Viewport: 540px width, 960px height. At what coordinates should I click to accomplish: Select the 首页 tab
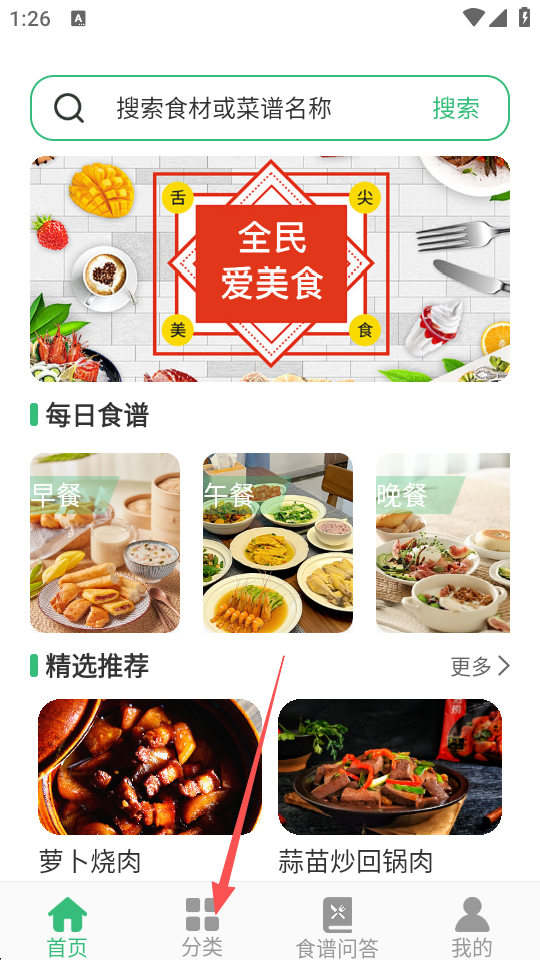(x=67, y=927)
